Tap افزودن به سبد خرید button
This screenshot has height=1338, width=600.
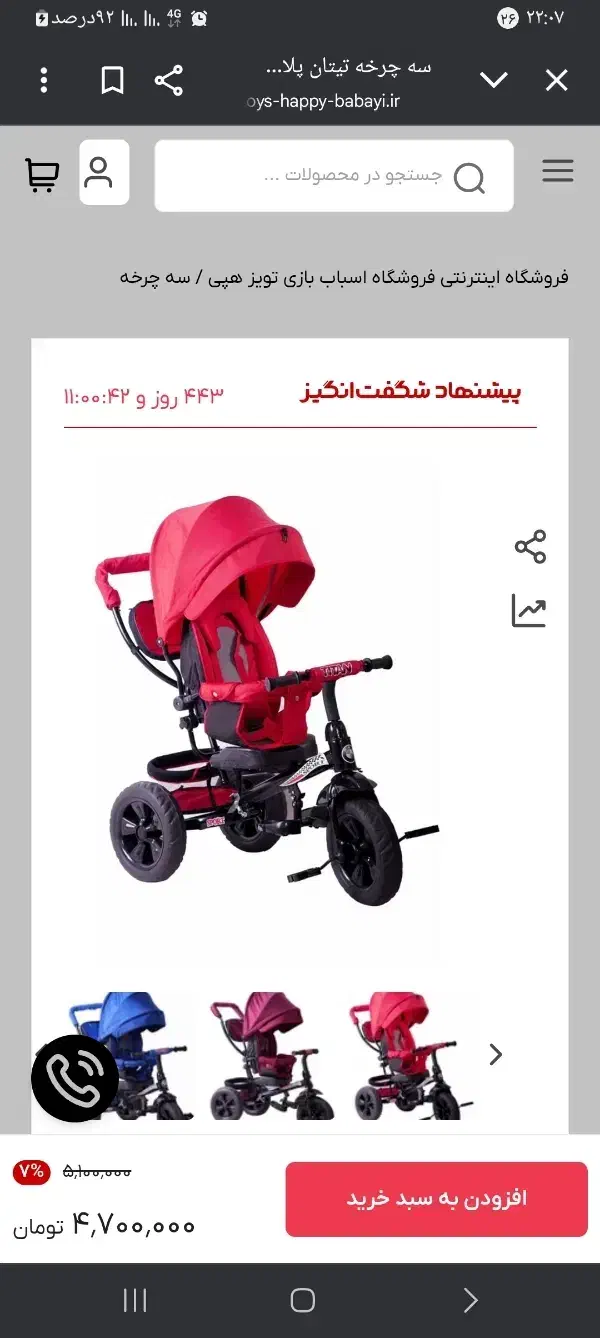pyautogui.click(x=437, y=1199)
